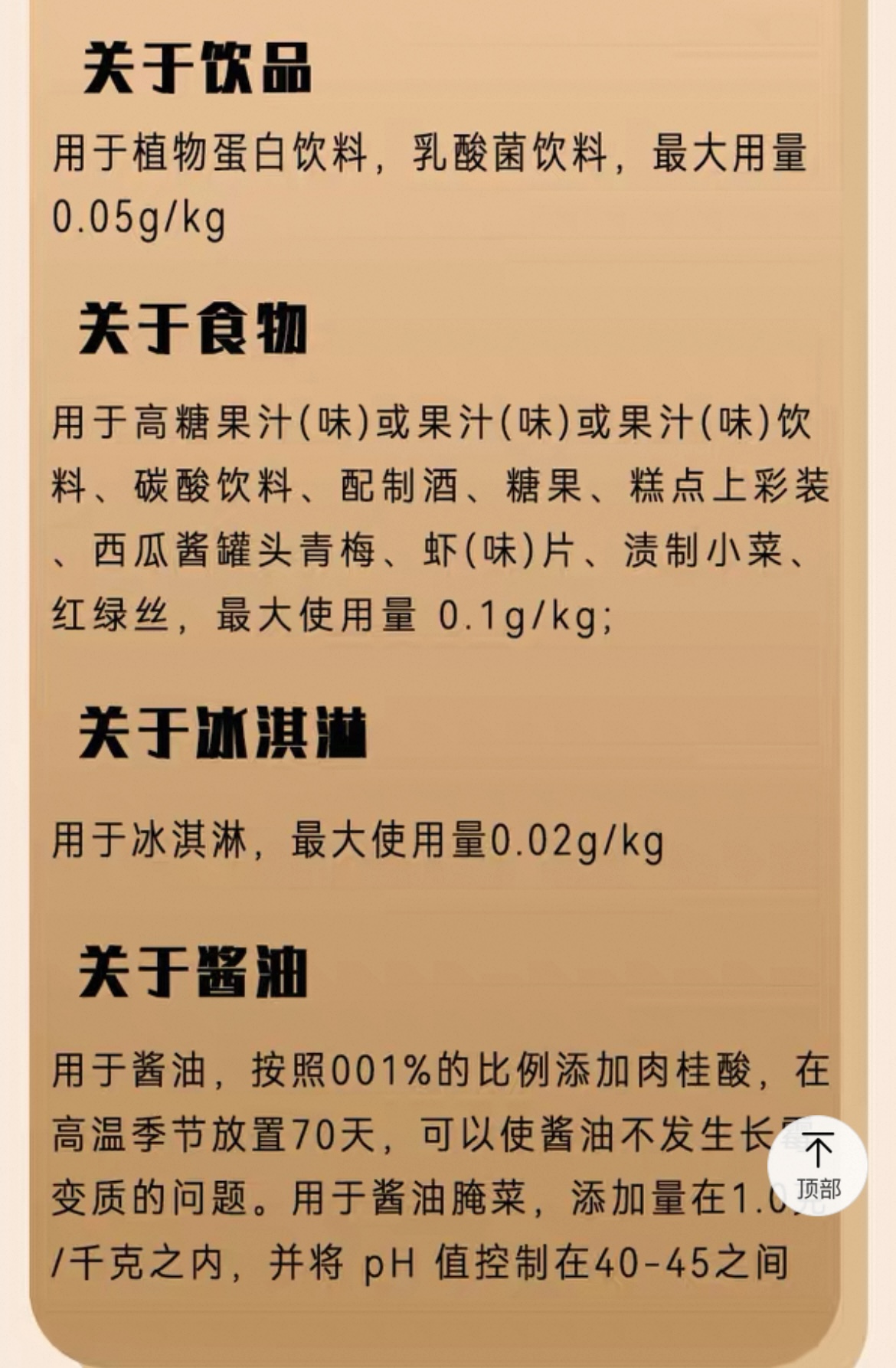This screenshot has width=896, height=1368.
Task: Tap the 顶部 back-to-top button
Action: point(817,1165)
